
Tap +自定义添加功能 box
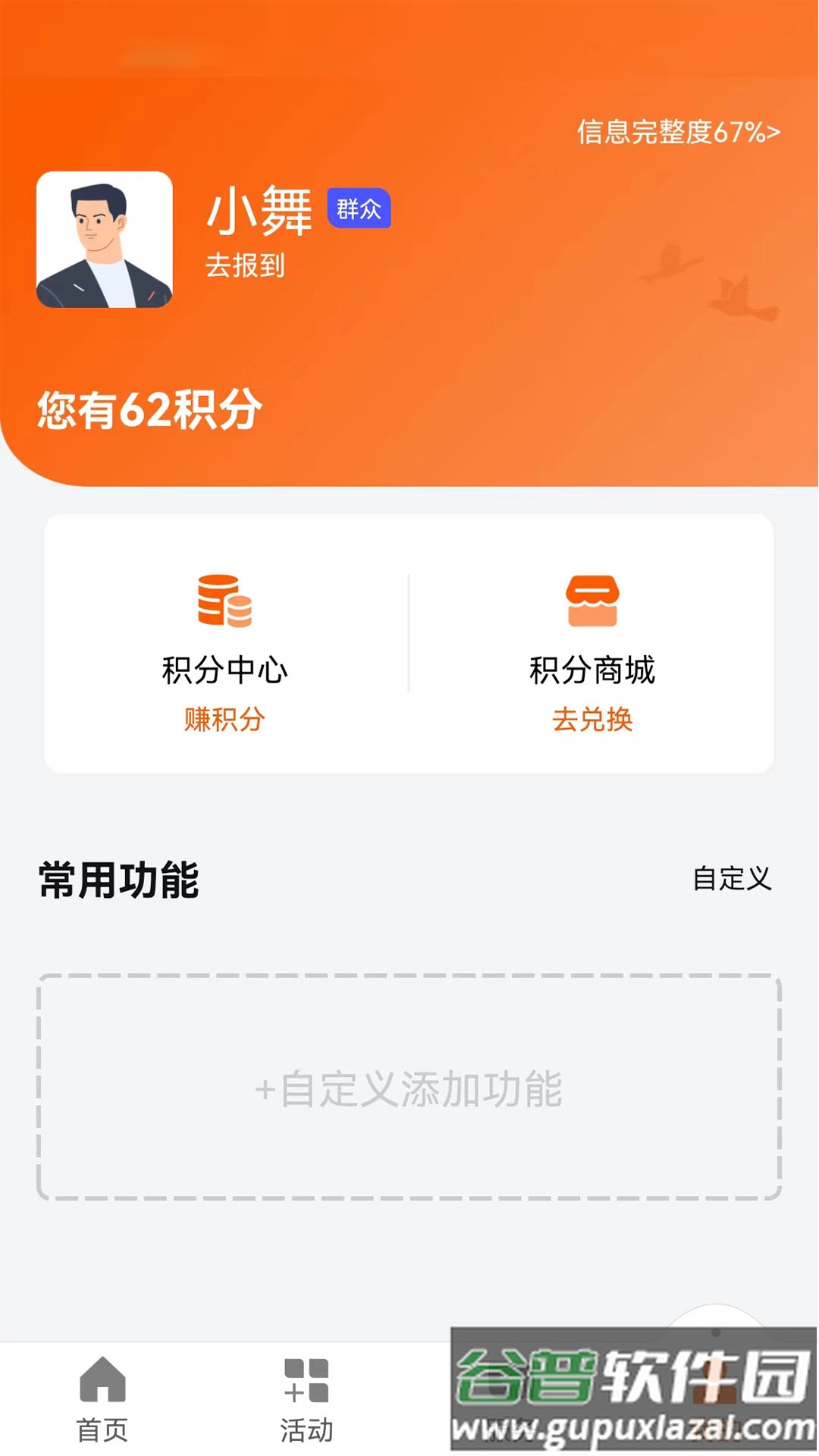pyautogui.click(x=409, y=1088)
